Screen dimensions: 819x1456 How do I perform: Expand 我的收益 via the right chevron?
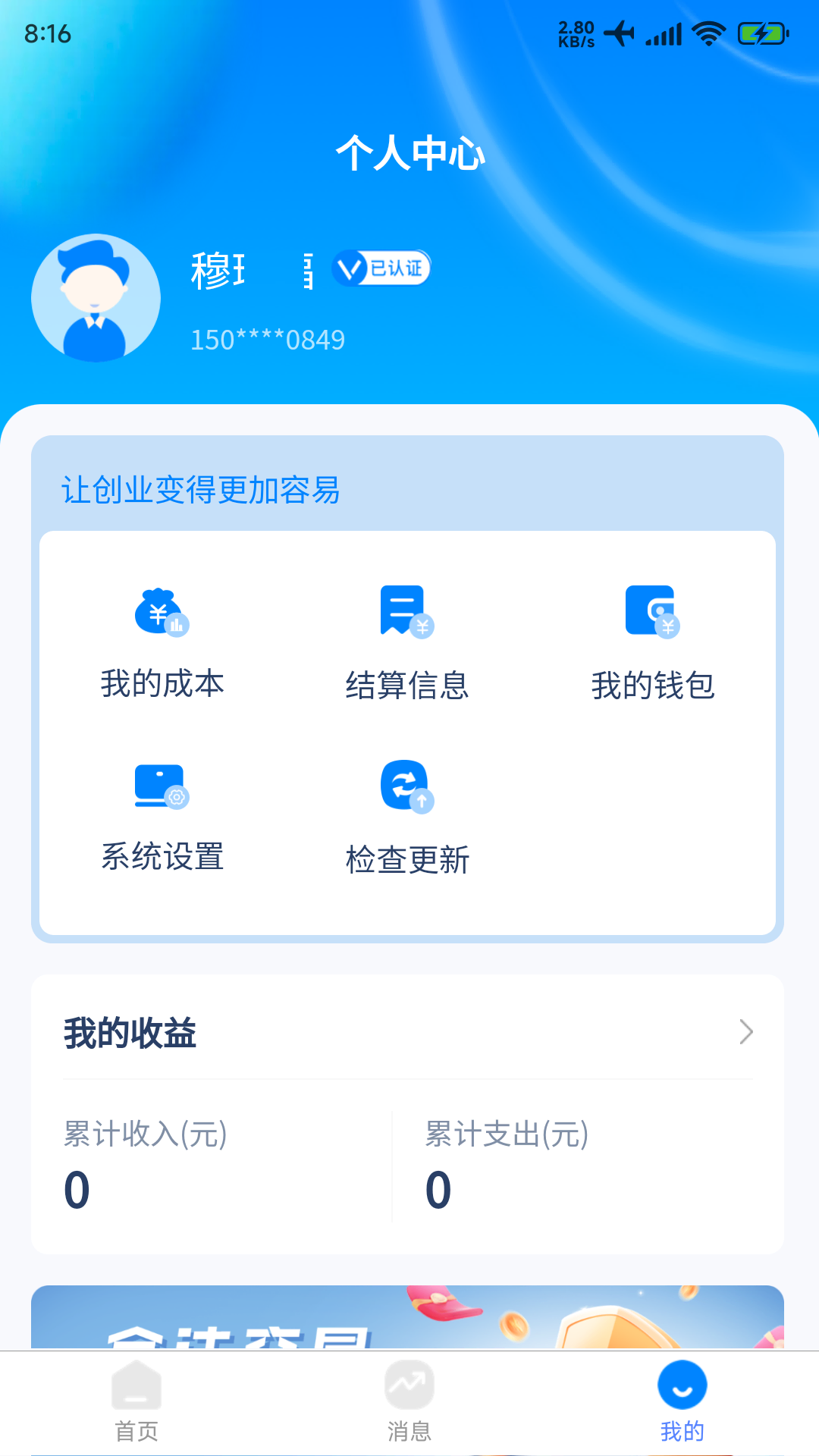pos(747,1033)
